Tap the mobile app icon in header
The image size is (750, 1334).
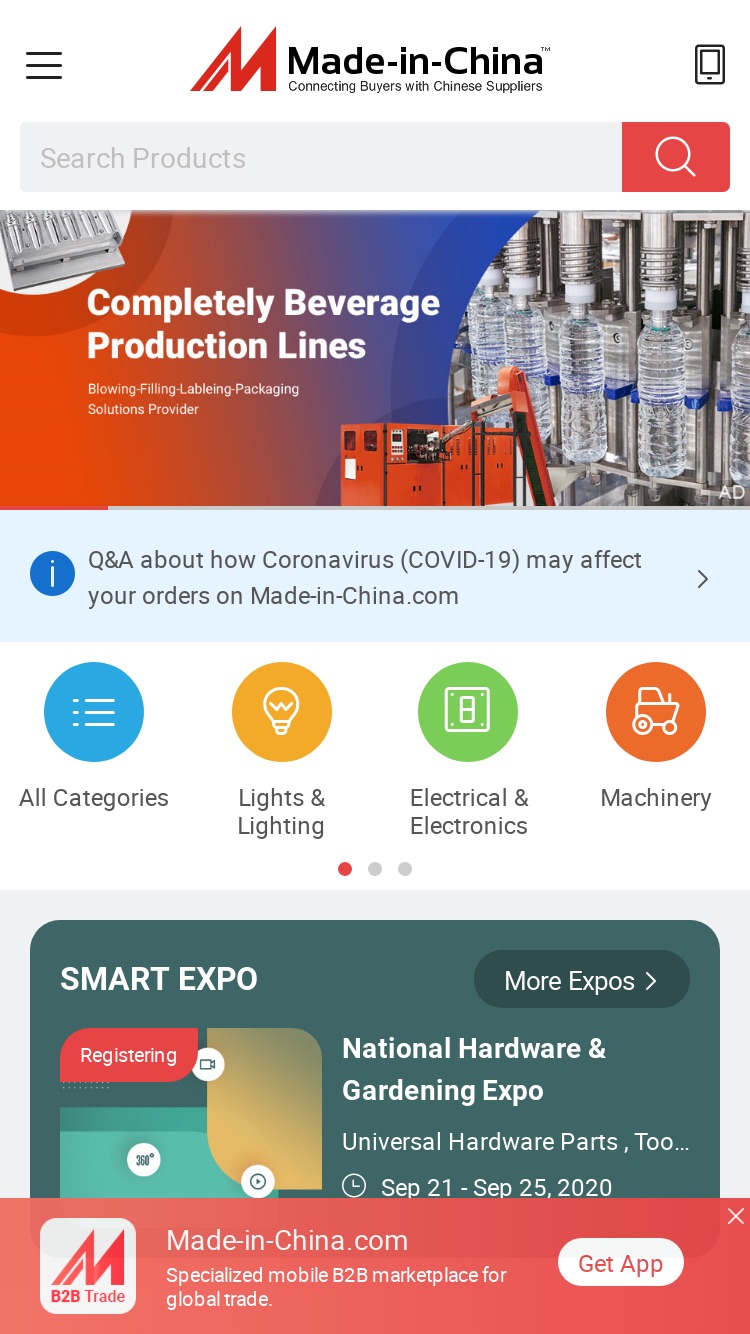[x=710, y=65]
